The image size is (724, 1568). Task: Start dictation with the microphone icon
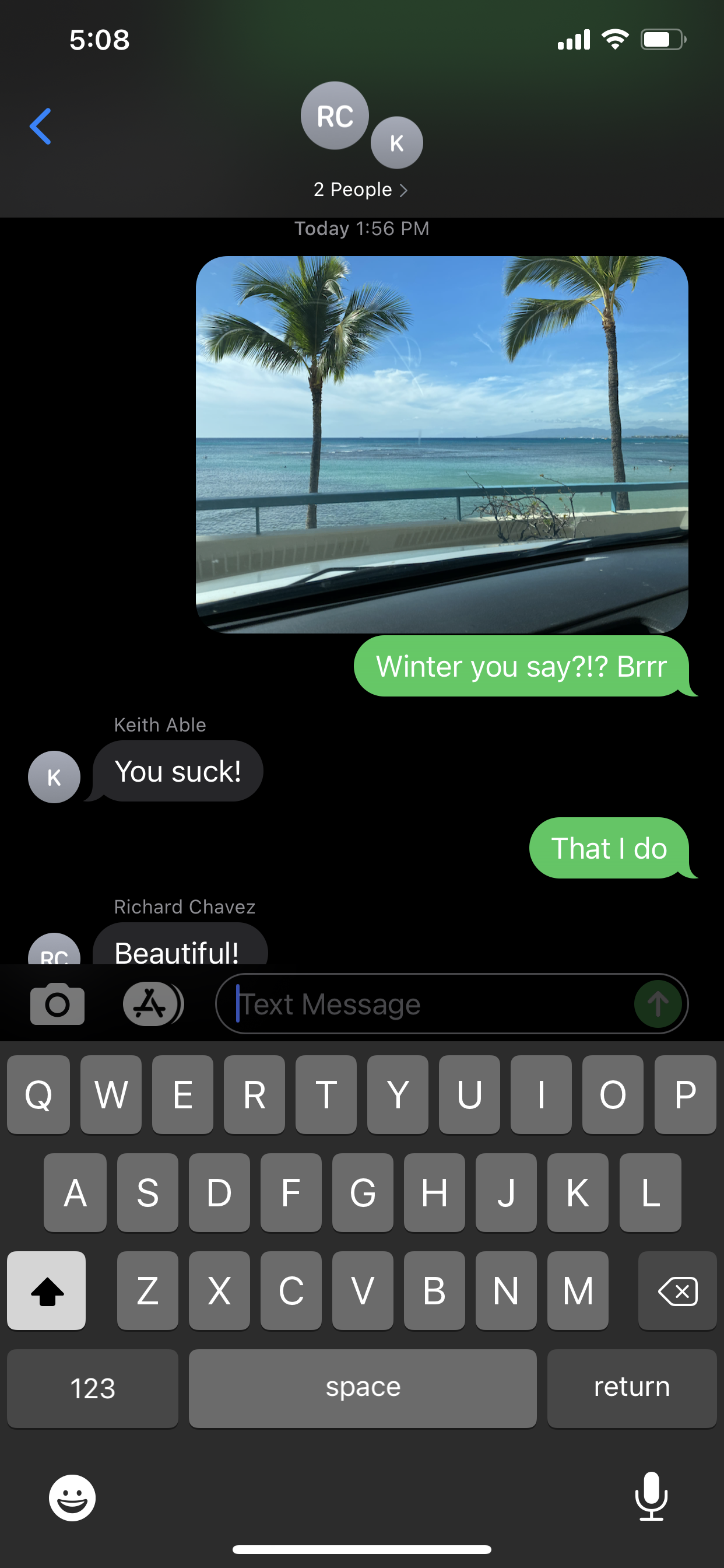tap(651, 1496)
